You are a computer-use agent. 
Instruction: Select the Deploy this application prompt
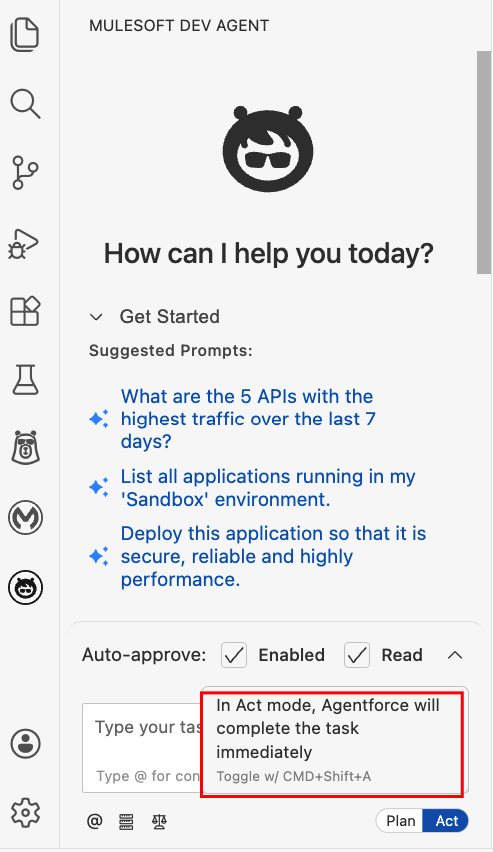tap(273, 556)
